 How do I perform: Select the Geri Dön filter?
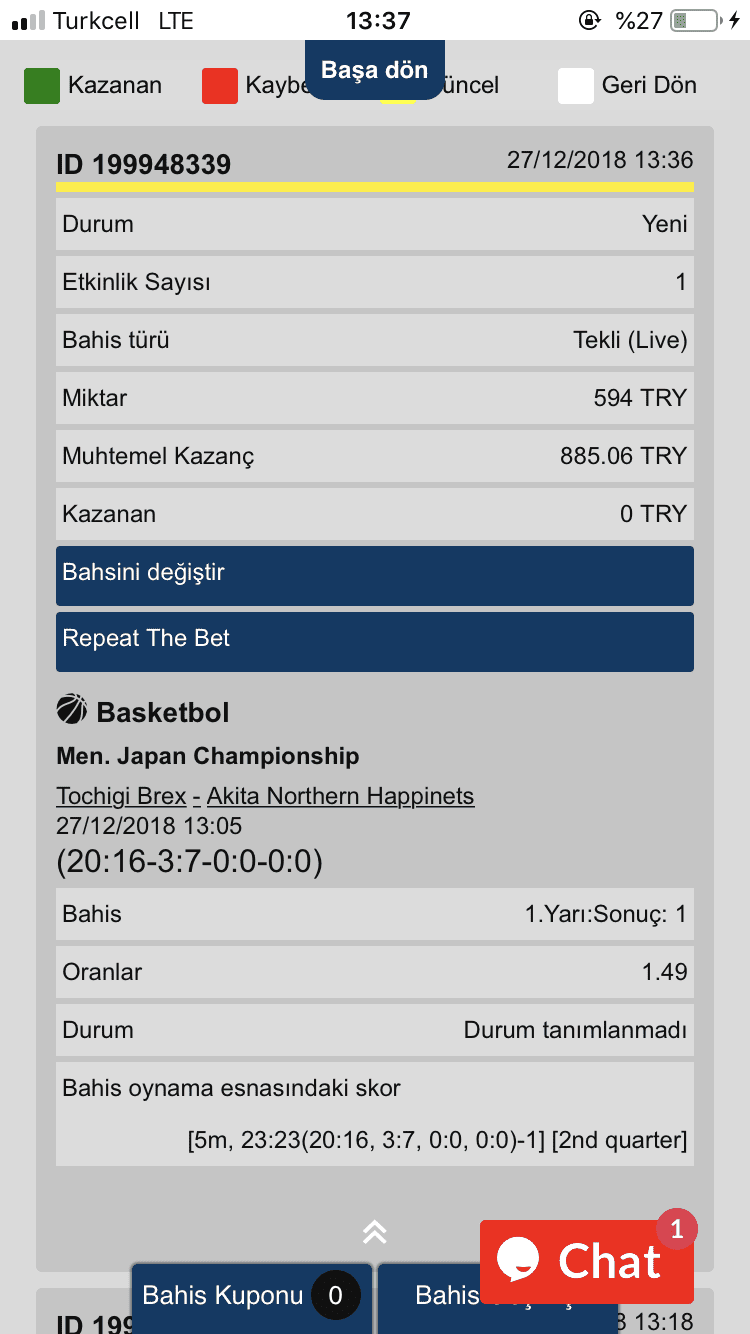pyautogui.click(x=628, y=86)
